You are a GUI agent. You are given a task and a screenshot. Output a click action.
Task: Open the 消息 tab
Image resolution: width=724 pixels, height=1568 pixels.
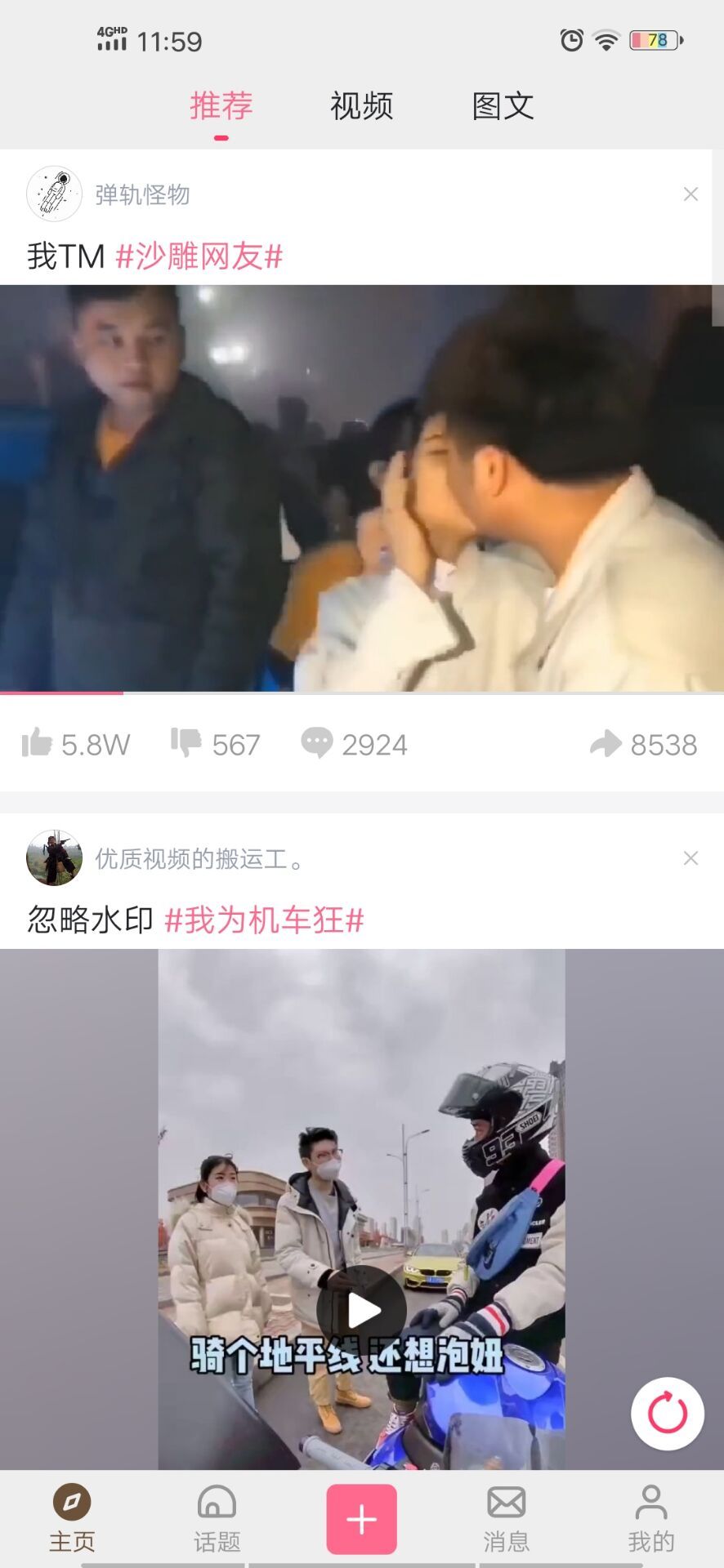[x=507, y=1517]
